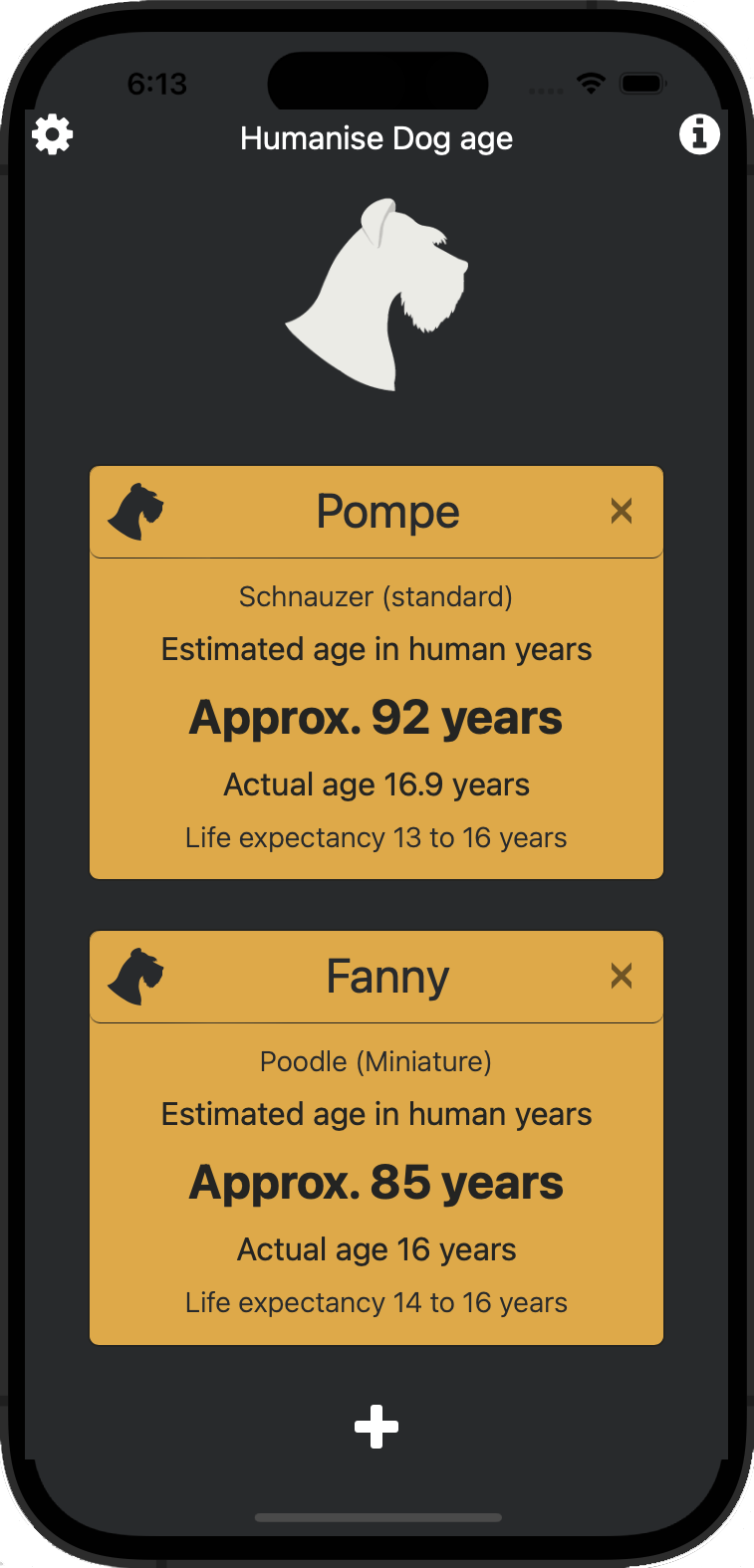Remove Pompe's card with the X

[x=622, y=511]
